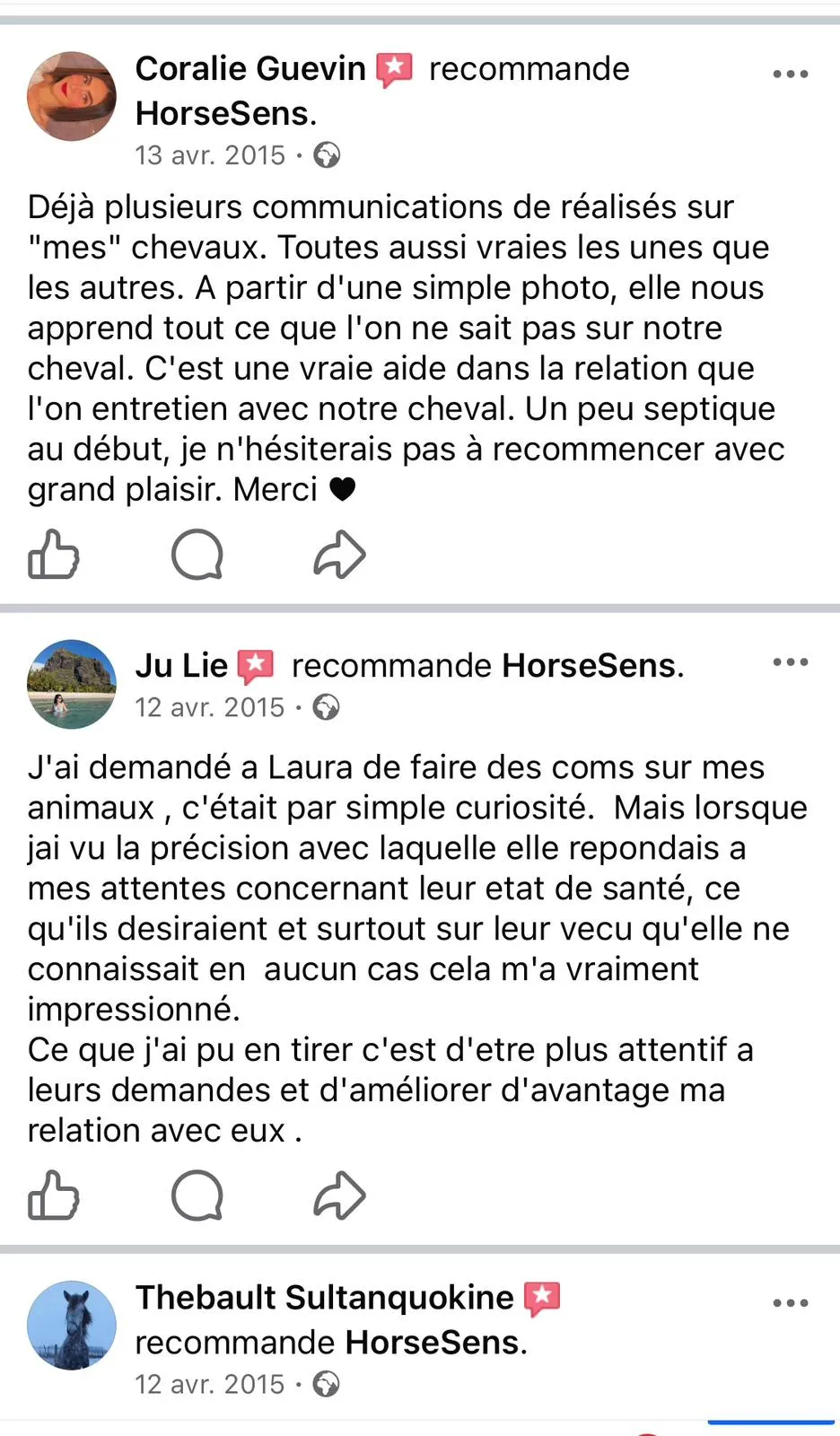Click the HorseSens link in Ju Lie's review
The image size is (840, 1436).
[591, 665]
